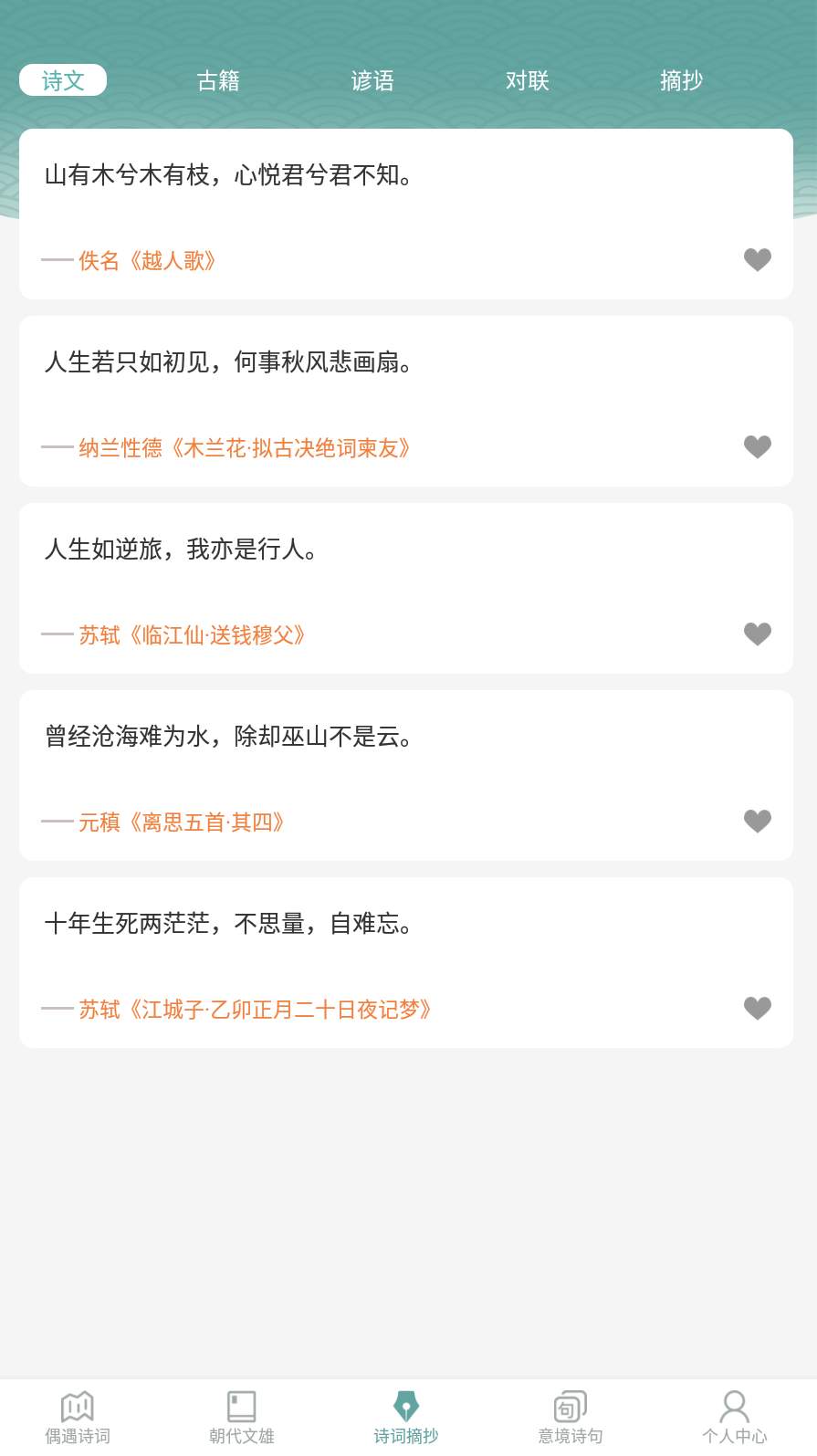Viewport: 817px width, 1456px height.
Task: Select the 谚语 tab
Action: (x=372, y=81)
